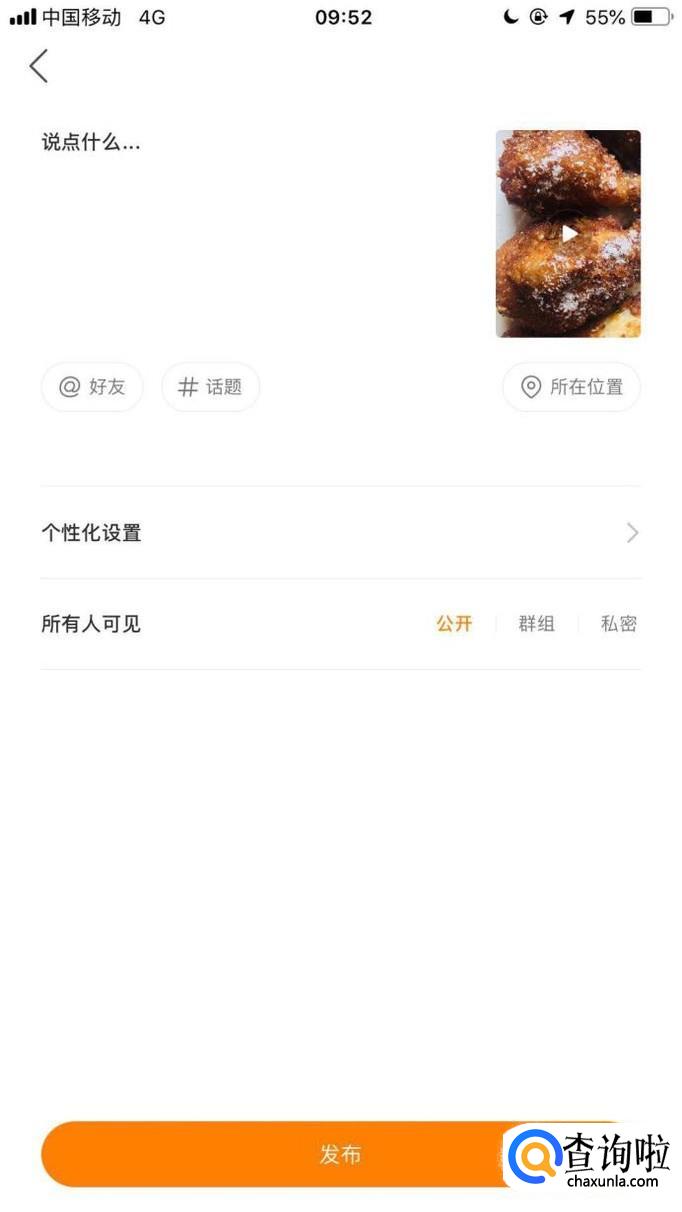Mention a friend with the @好友 chip
Viewport: 682px width, 1212px height.
tap(92, 387)
